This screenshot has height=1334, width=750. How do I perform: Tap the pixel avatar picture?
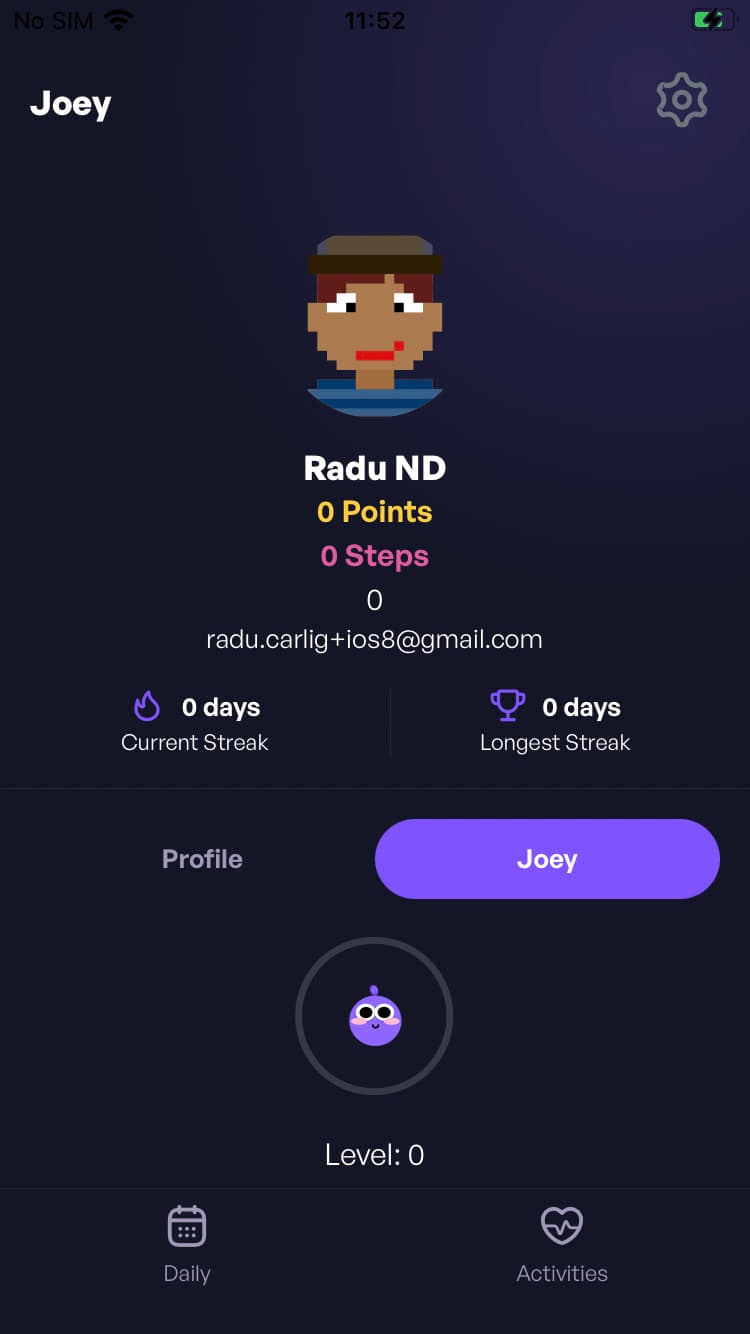375,326
